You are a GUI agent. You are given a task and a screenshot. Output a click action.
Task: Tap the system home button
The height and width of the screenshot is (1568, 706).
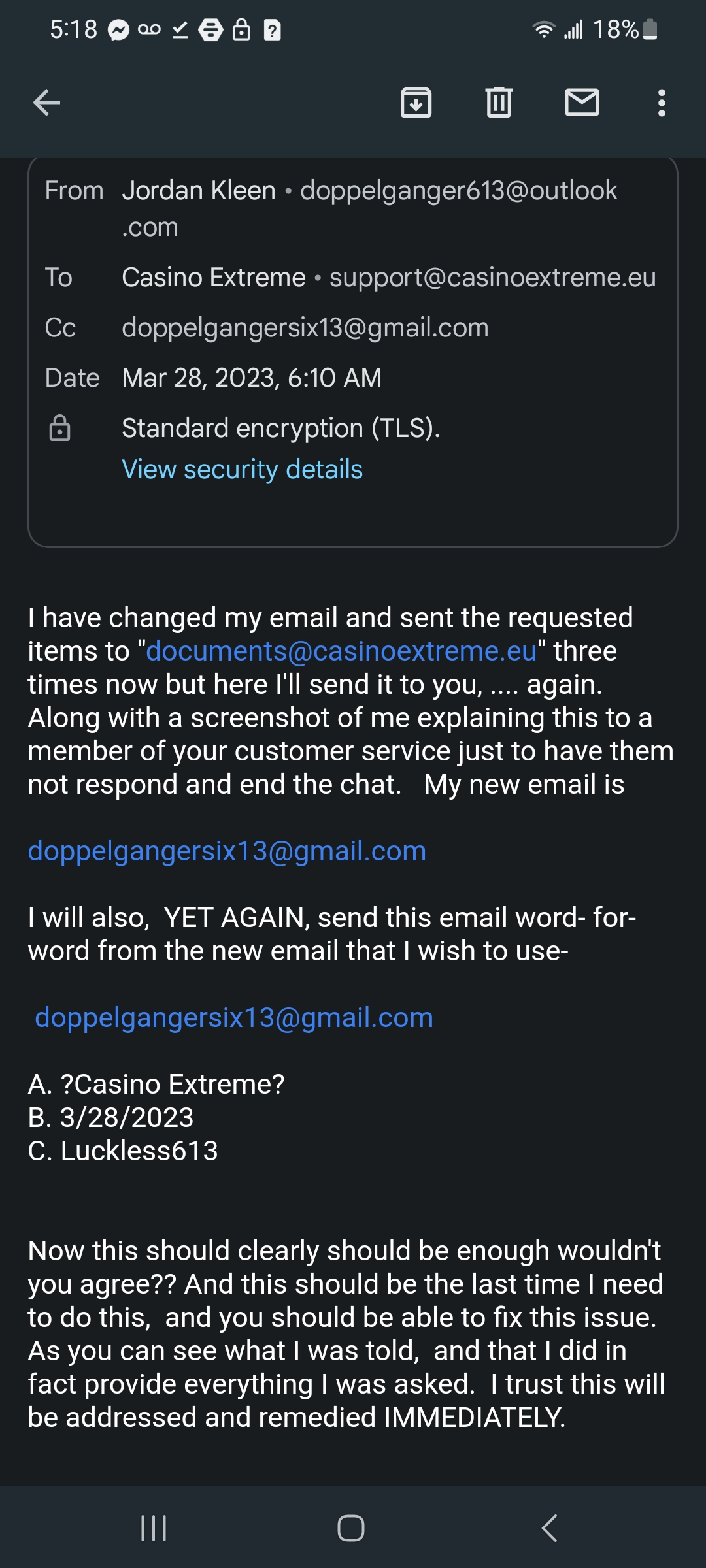(351, 1528)
